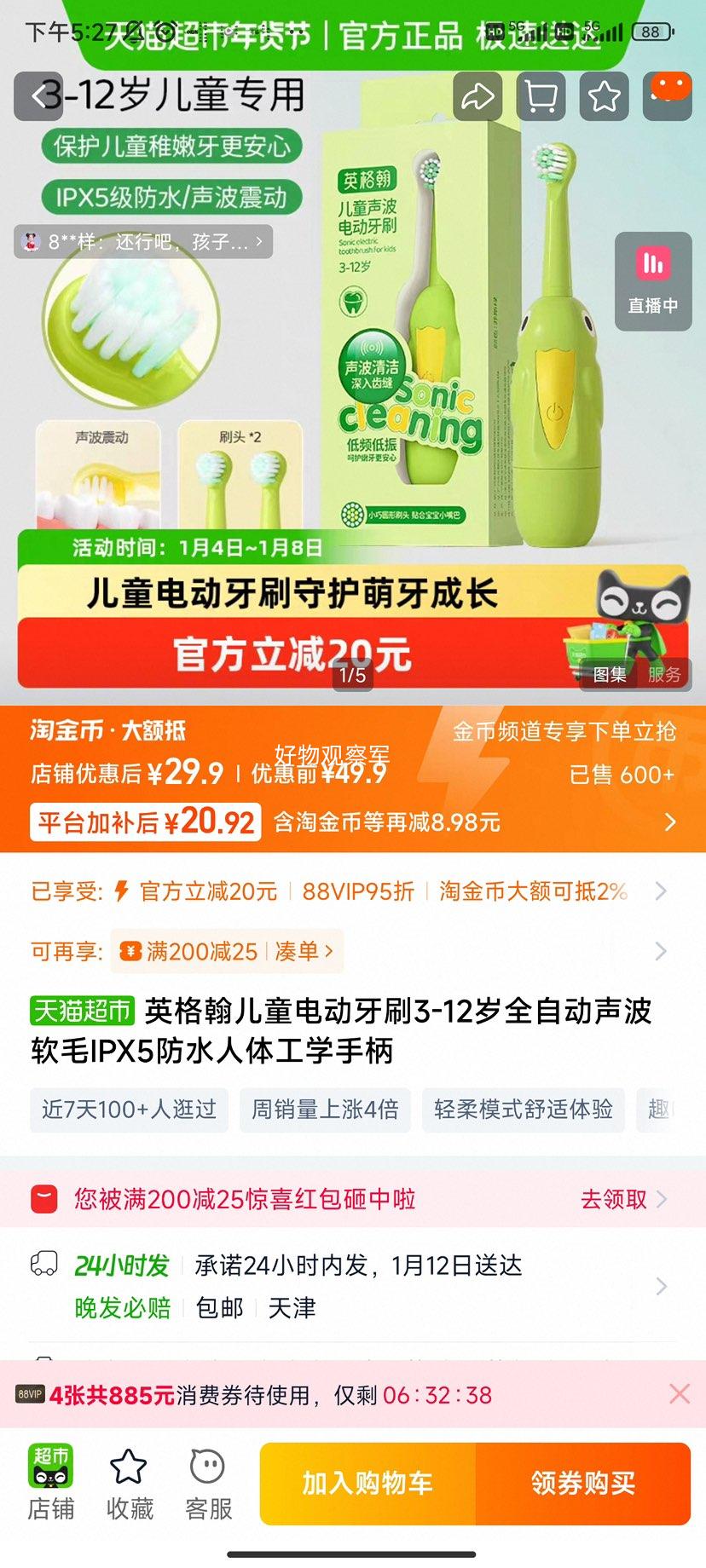Tap the lightning icon beside 官方立减20元
The height and width of the screenshot is (1568, 706).
tap(120, 891)
